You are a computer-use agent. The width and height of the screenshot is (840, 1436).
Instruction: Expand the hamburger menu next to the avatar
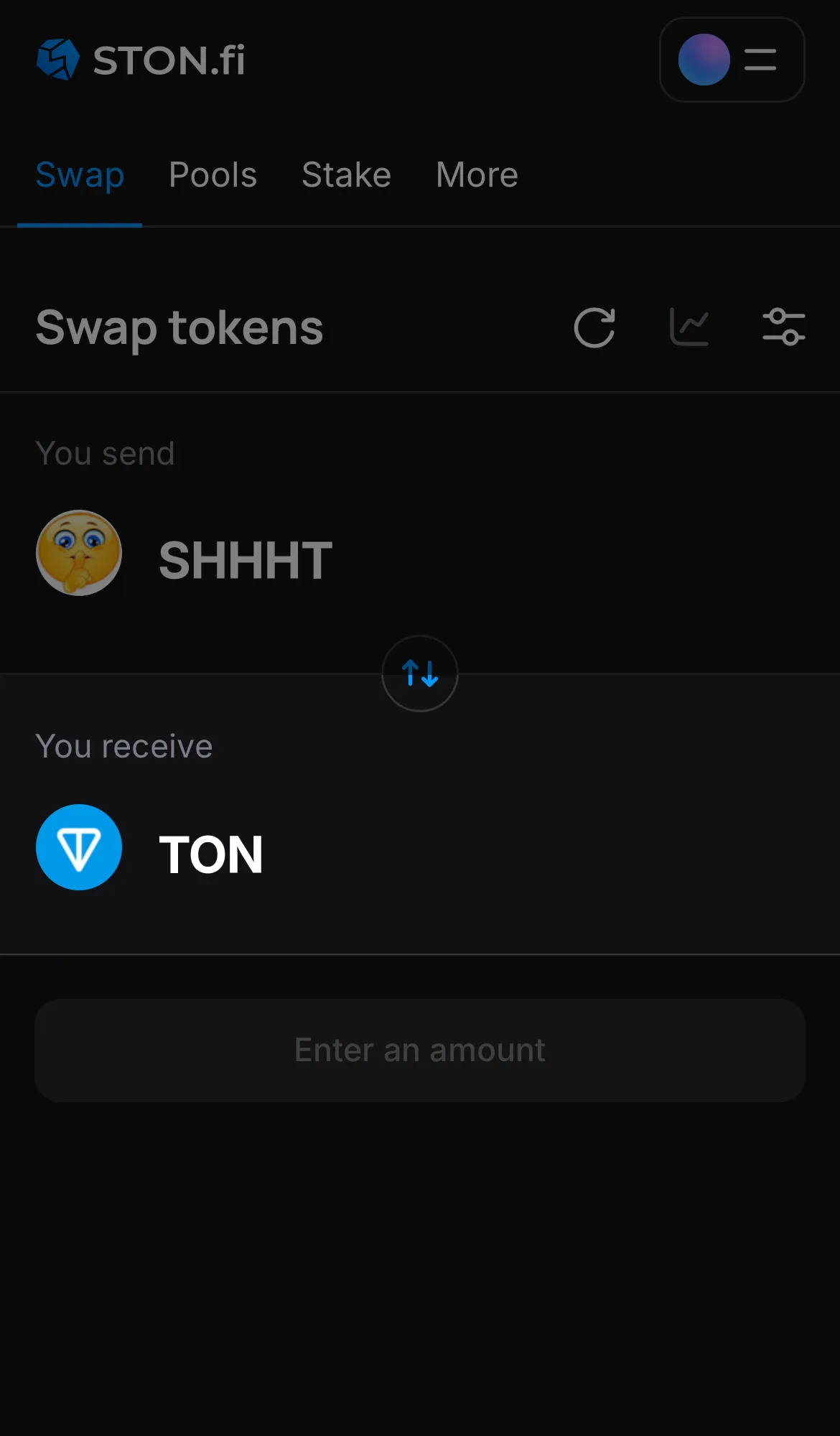[x=759, y=60]
